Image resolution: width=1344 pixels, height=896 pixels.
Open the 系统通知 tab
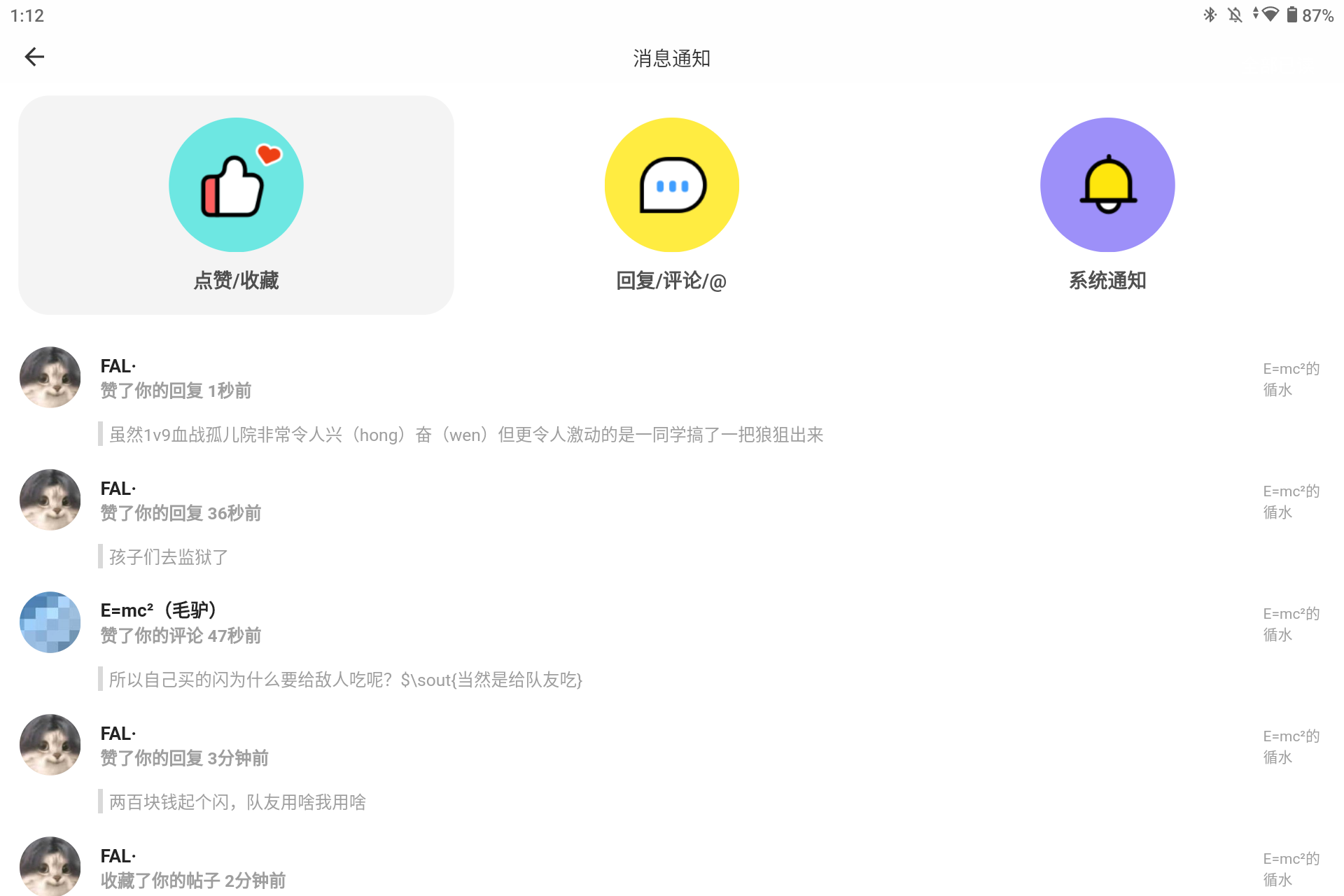click(x=1107, y=205)
